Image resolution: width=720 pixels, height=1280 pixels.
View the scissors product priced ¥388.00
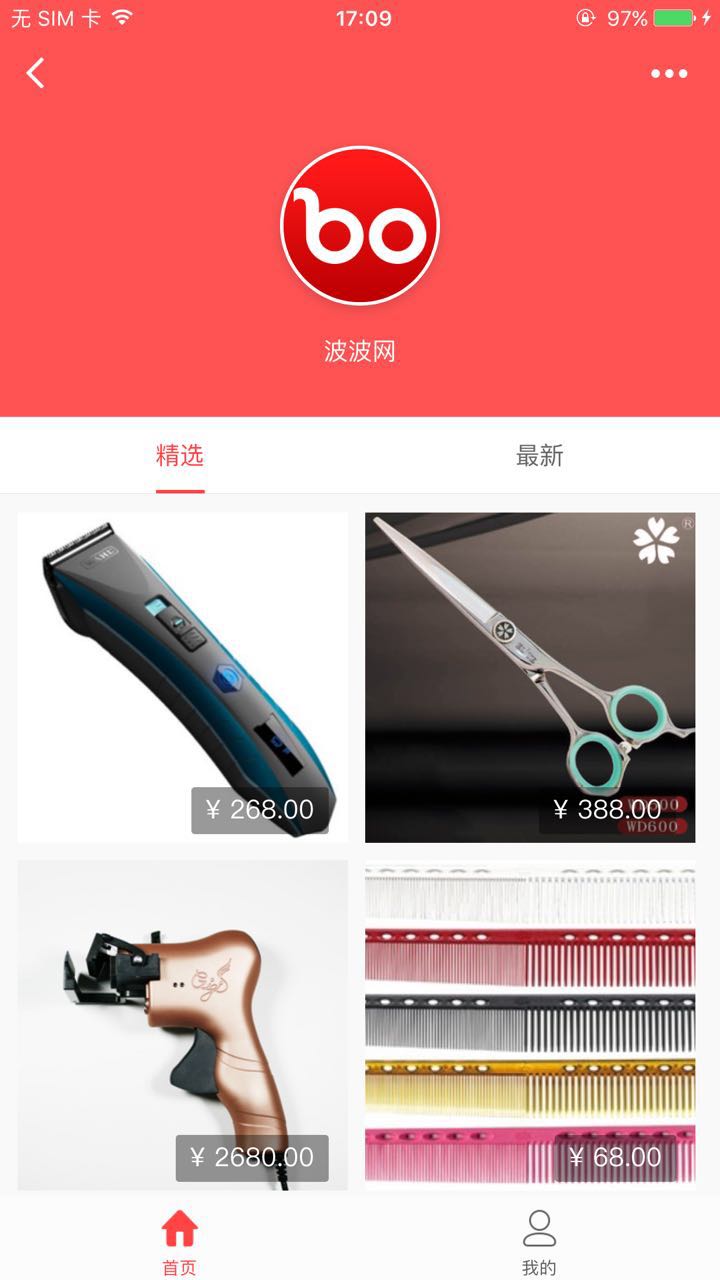tap(530, 677)
